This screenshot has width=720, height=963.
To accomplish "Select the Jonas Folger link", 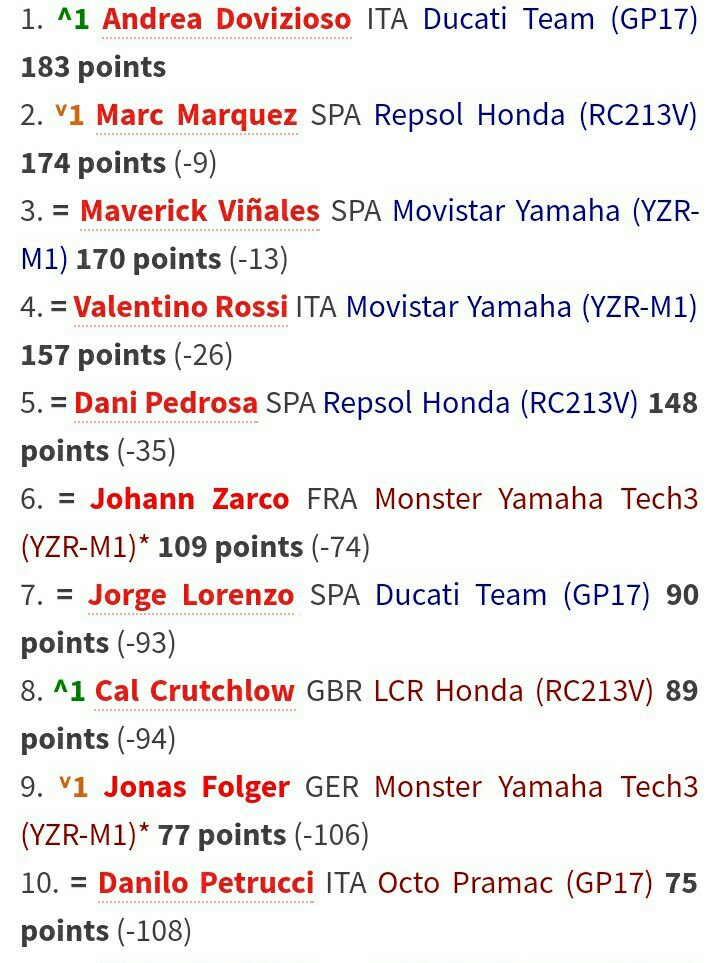I will click(x=196, y=787).
